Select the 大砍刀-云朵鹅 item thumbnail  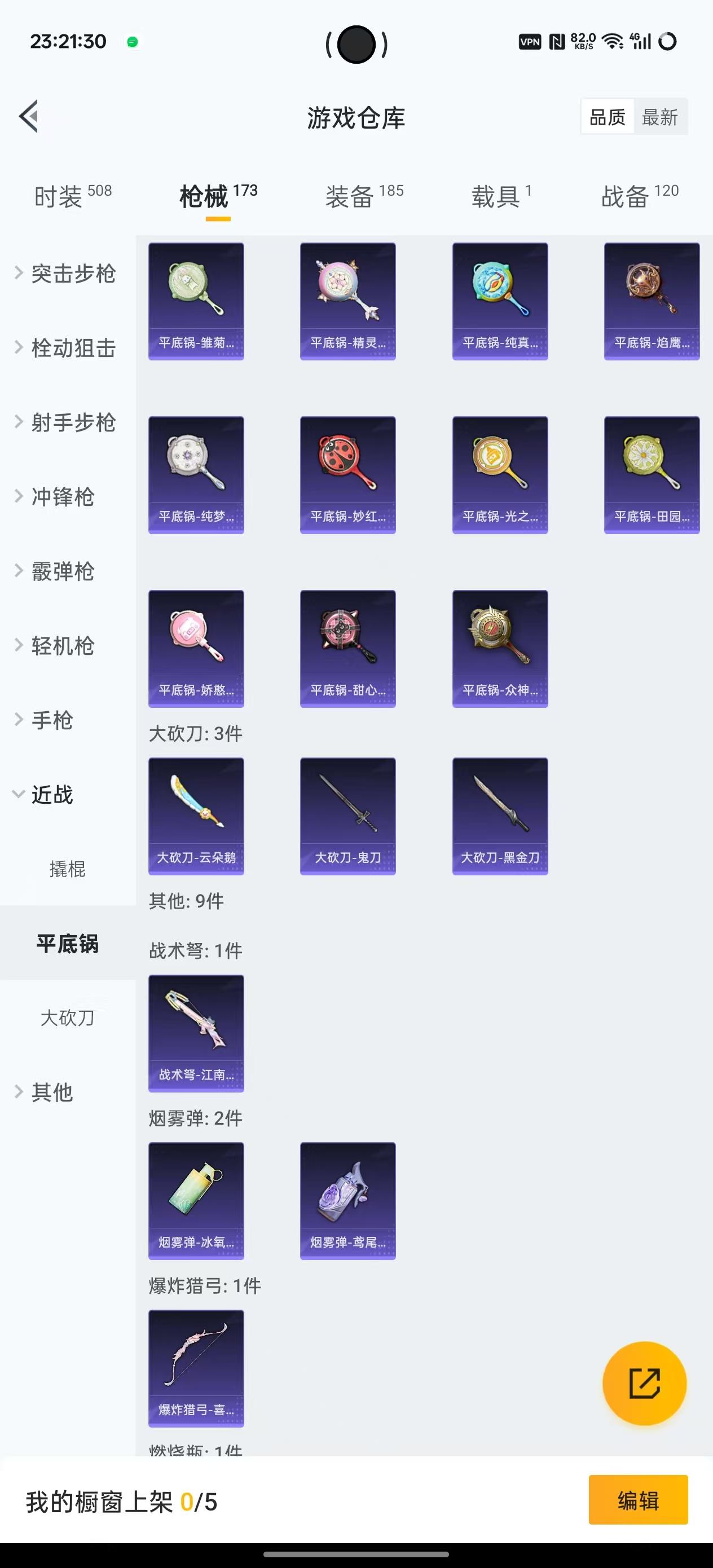point(196,815)
